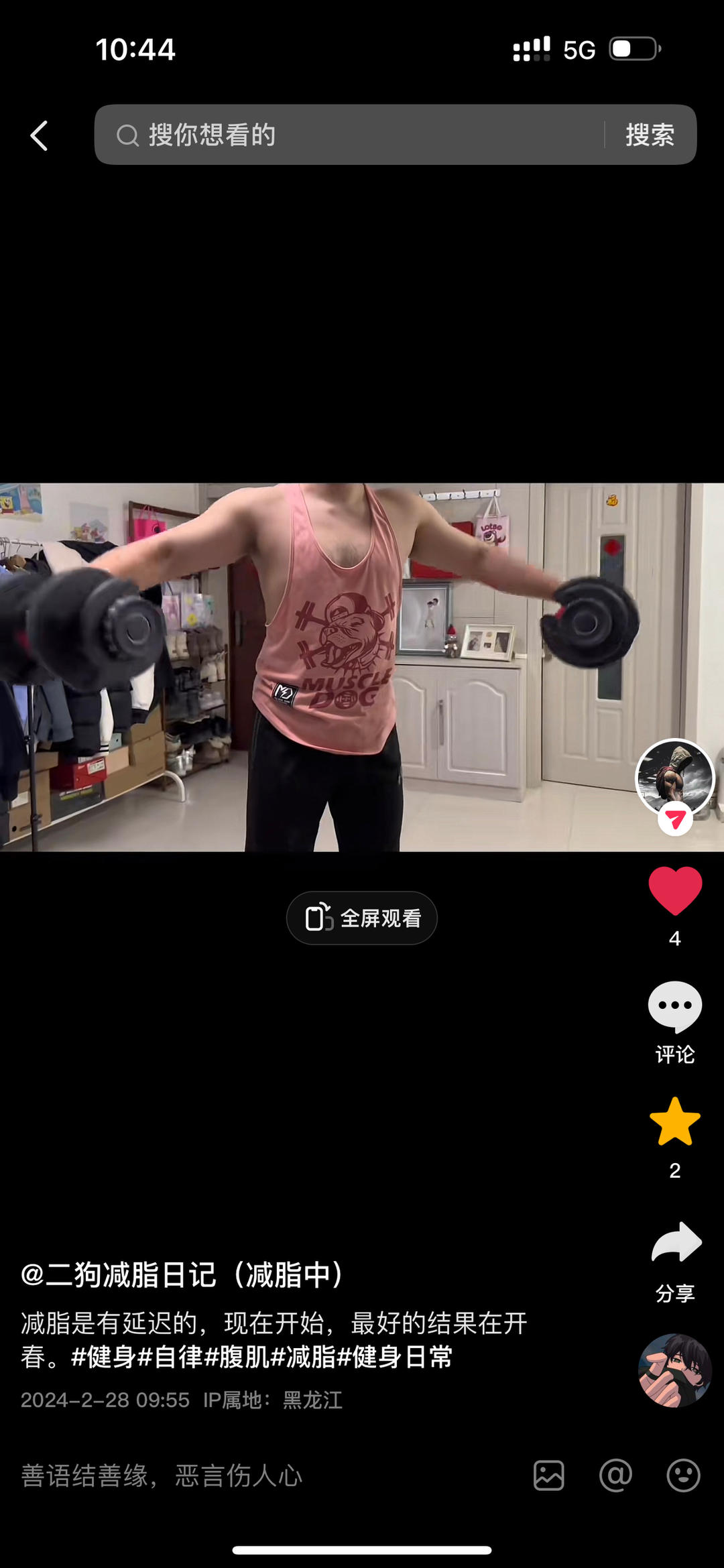Screen dimensions: 724x1568
Task: Attach an image to the comment
Action: pos(548,1475)
